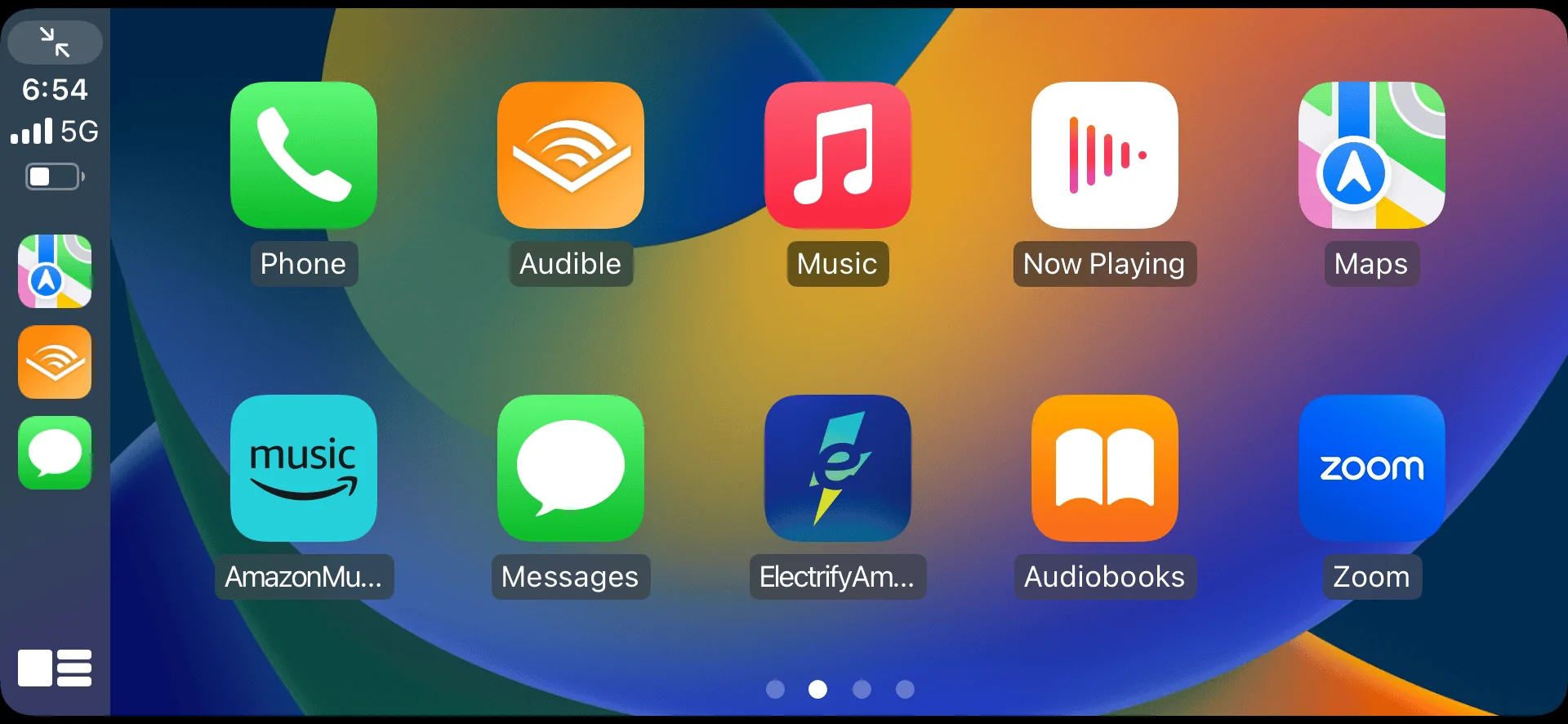Launch Audible from the app grid
Screen dimensions: 1568x724
[570, 155]
